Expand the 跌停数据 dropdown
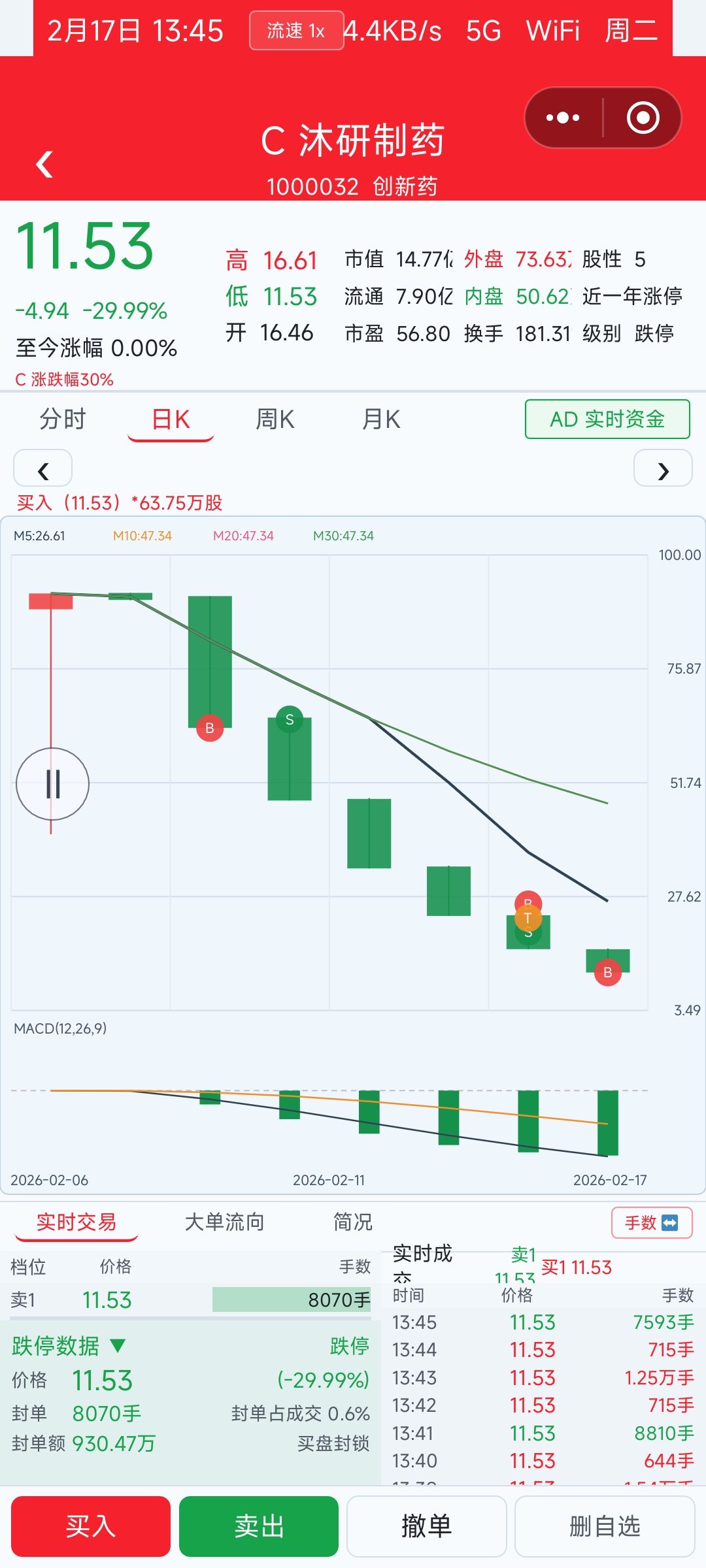Viewport: 706px width, 1568px height. 68,1346
